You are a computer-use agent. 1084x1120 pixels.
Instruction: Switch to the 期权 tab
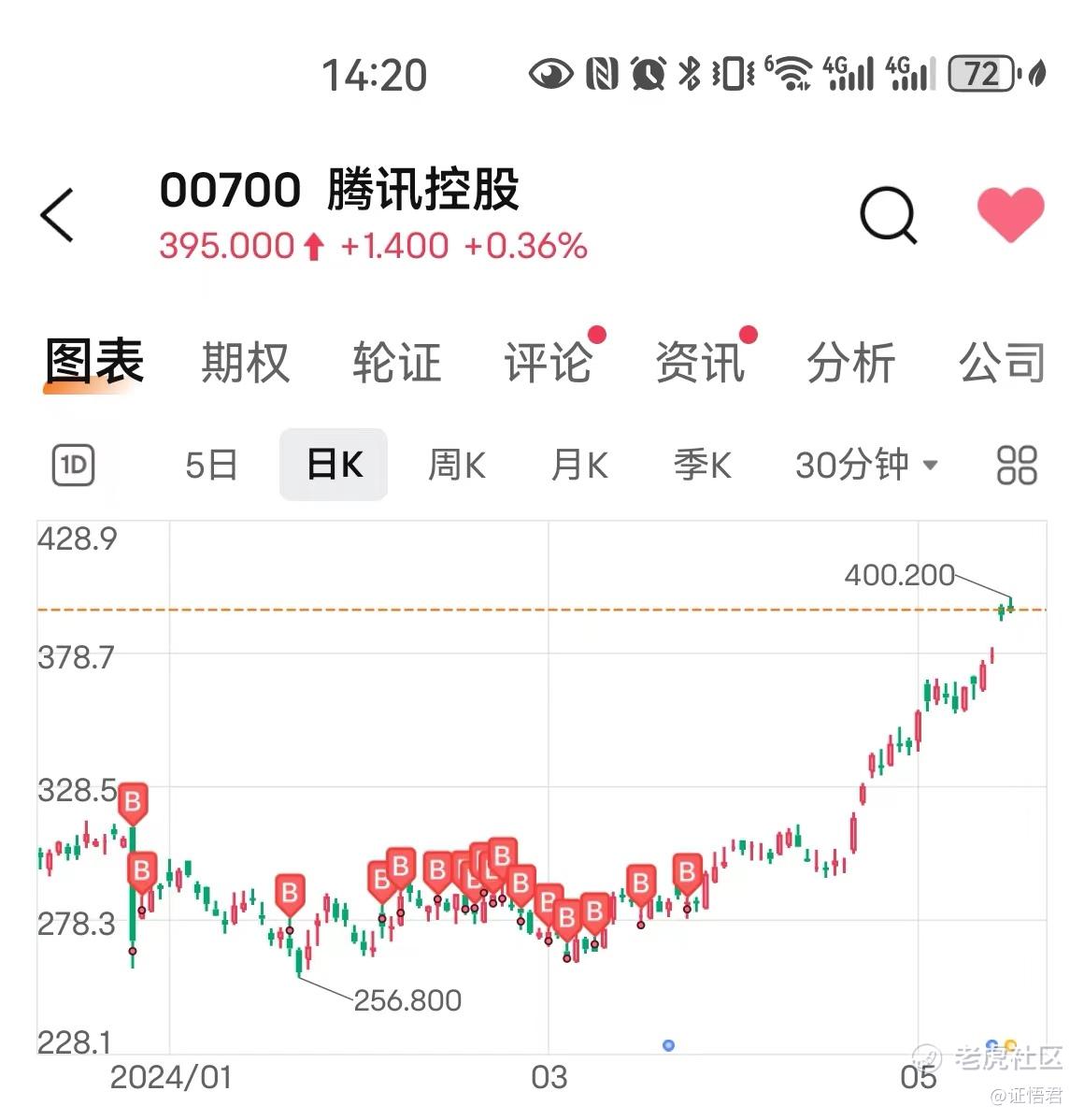click(245, 362)
